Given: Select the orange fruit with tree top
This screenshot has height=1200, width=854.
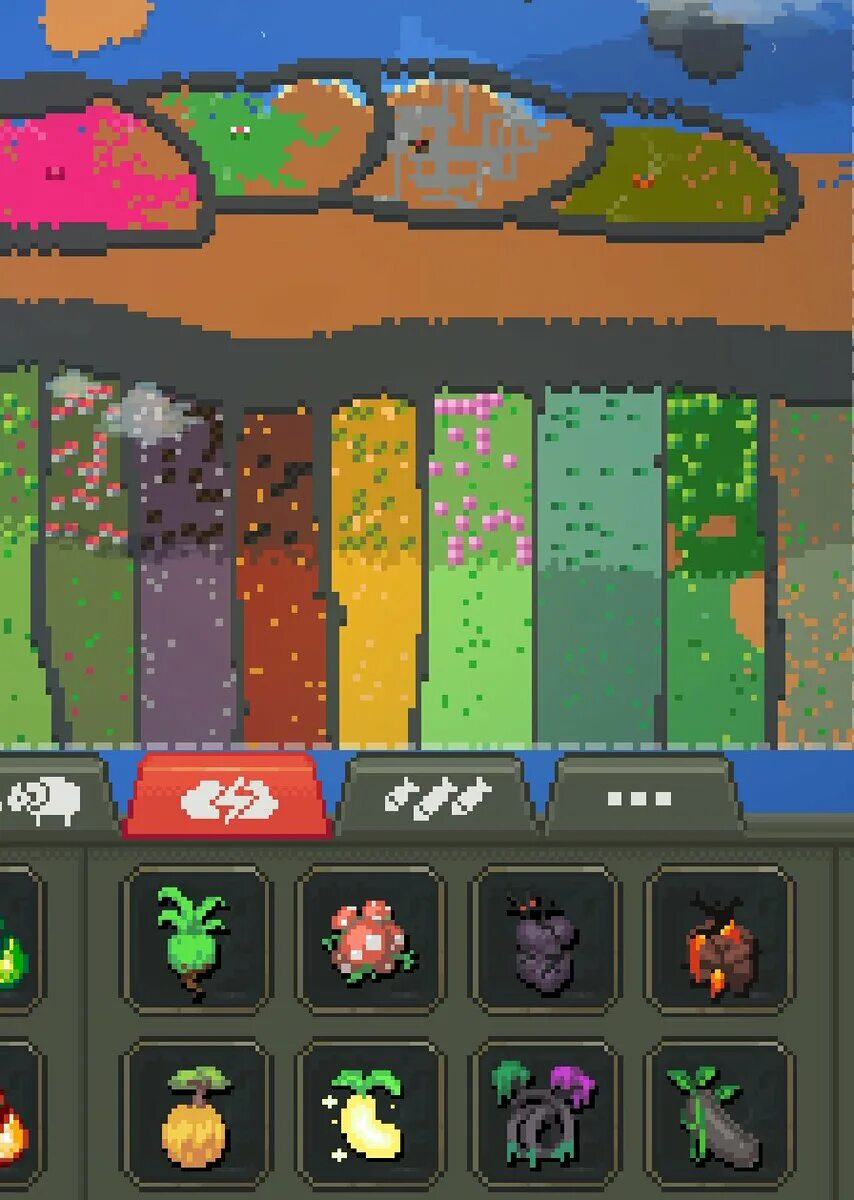Looking at the screenshot, I should (194, 1115).
